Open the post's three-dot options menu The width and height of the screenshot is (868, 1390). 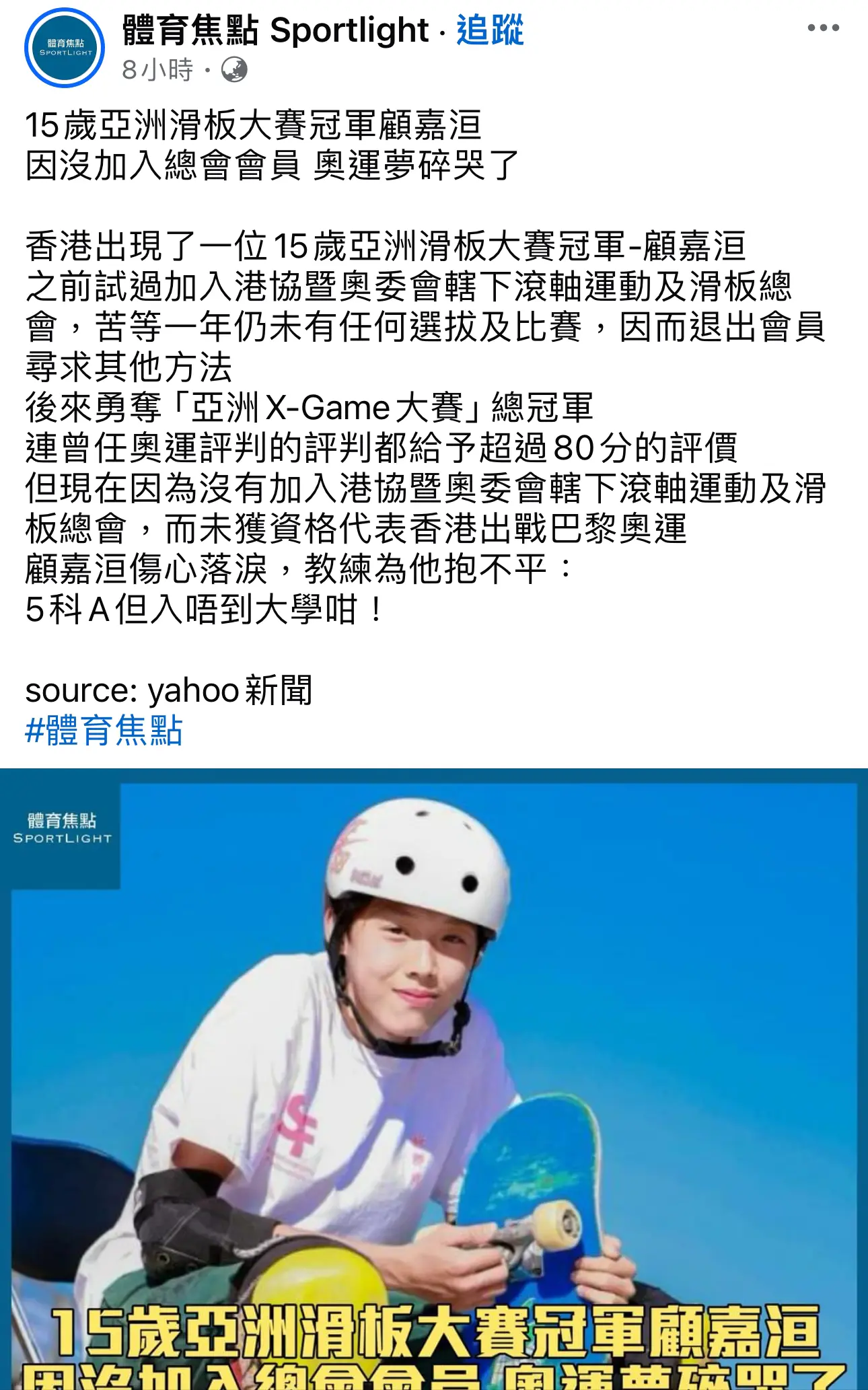pos(823,28)
